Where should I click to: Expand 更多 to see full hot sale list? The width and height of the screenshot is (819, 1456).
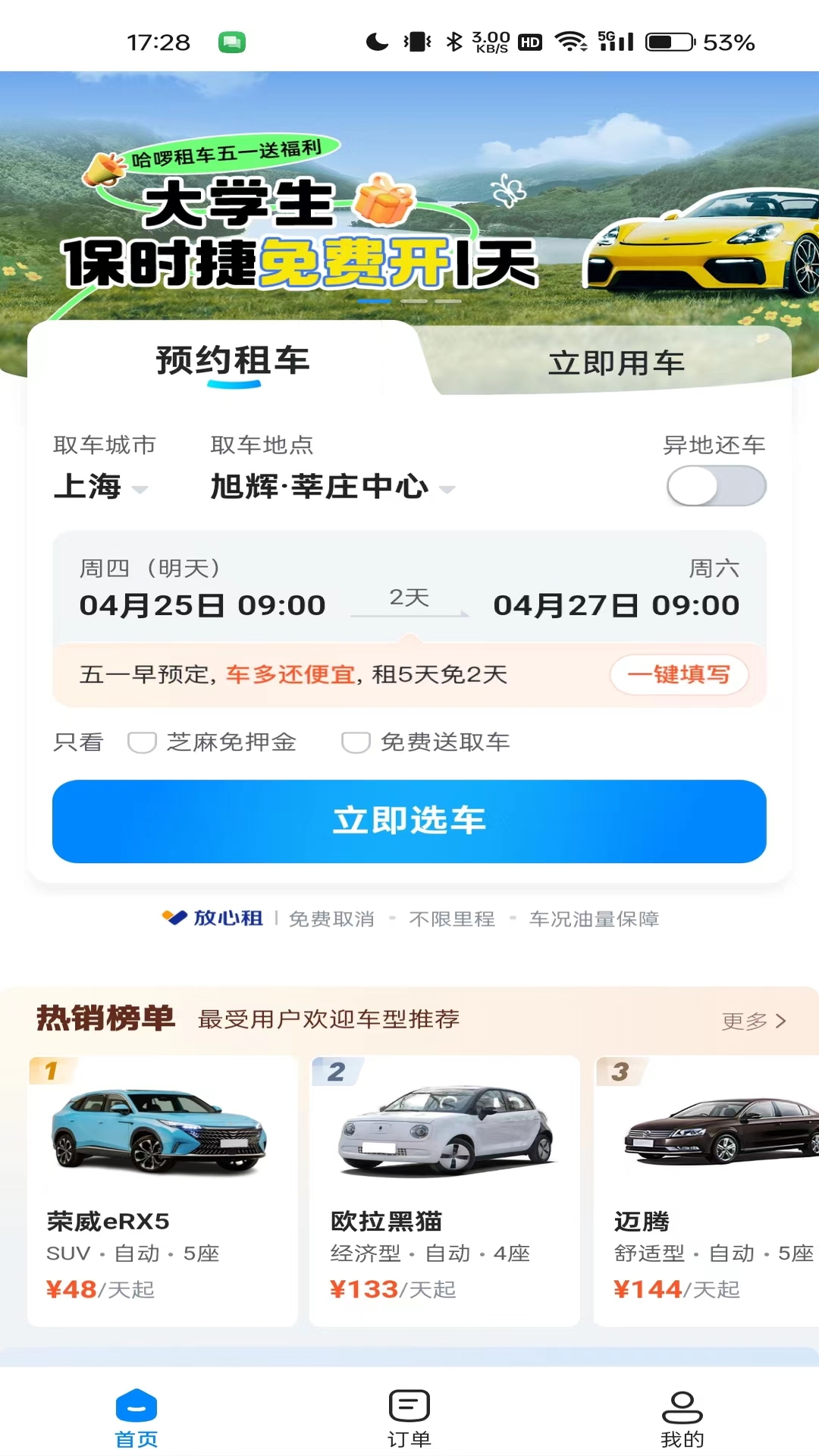[x=753, y=1021]
